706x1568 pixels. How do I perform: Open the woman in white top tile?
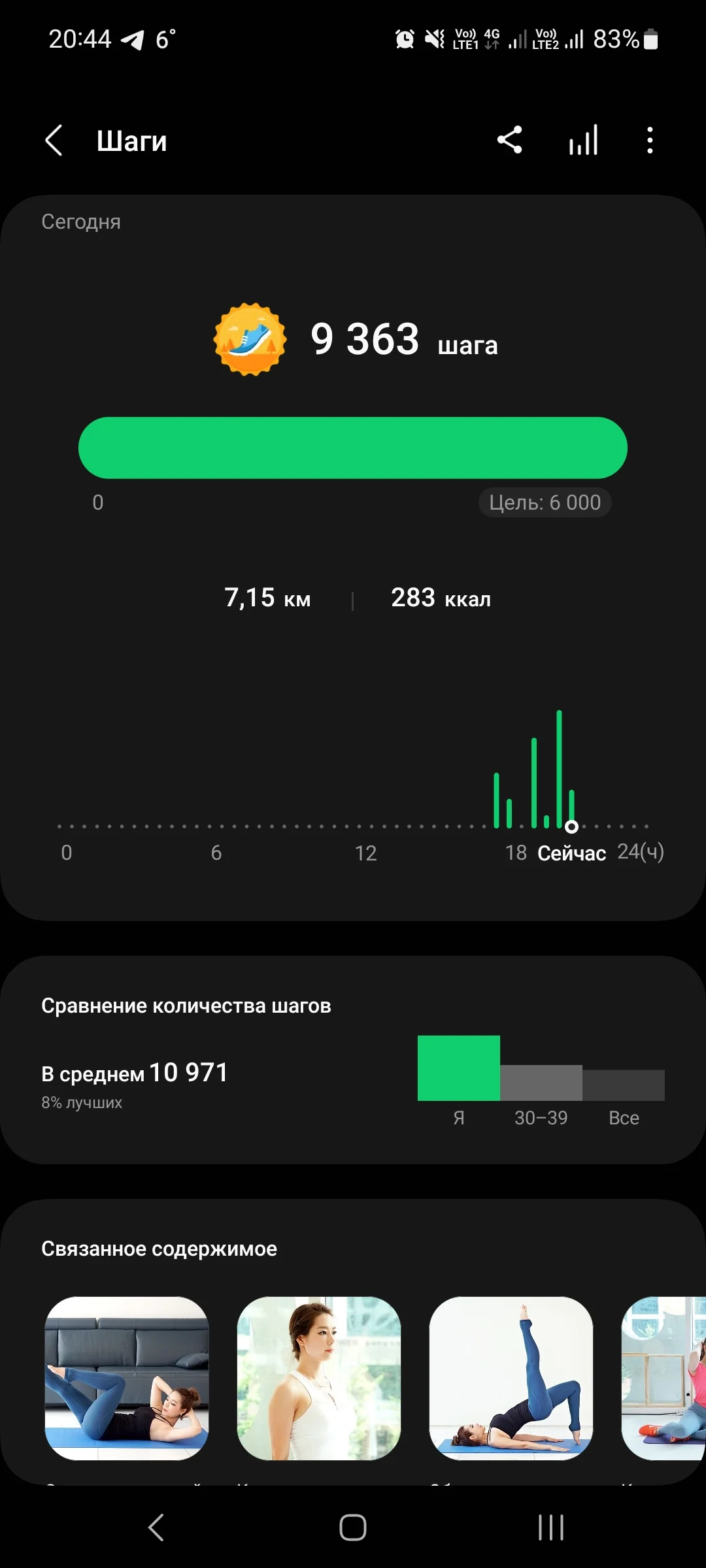coord(319,1378)
